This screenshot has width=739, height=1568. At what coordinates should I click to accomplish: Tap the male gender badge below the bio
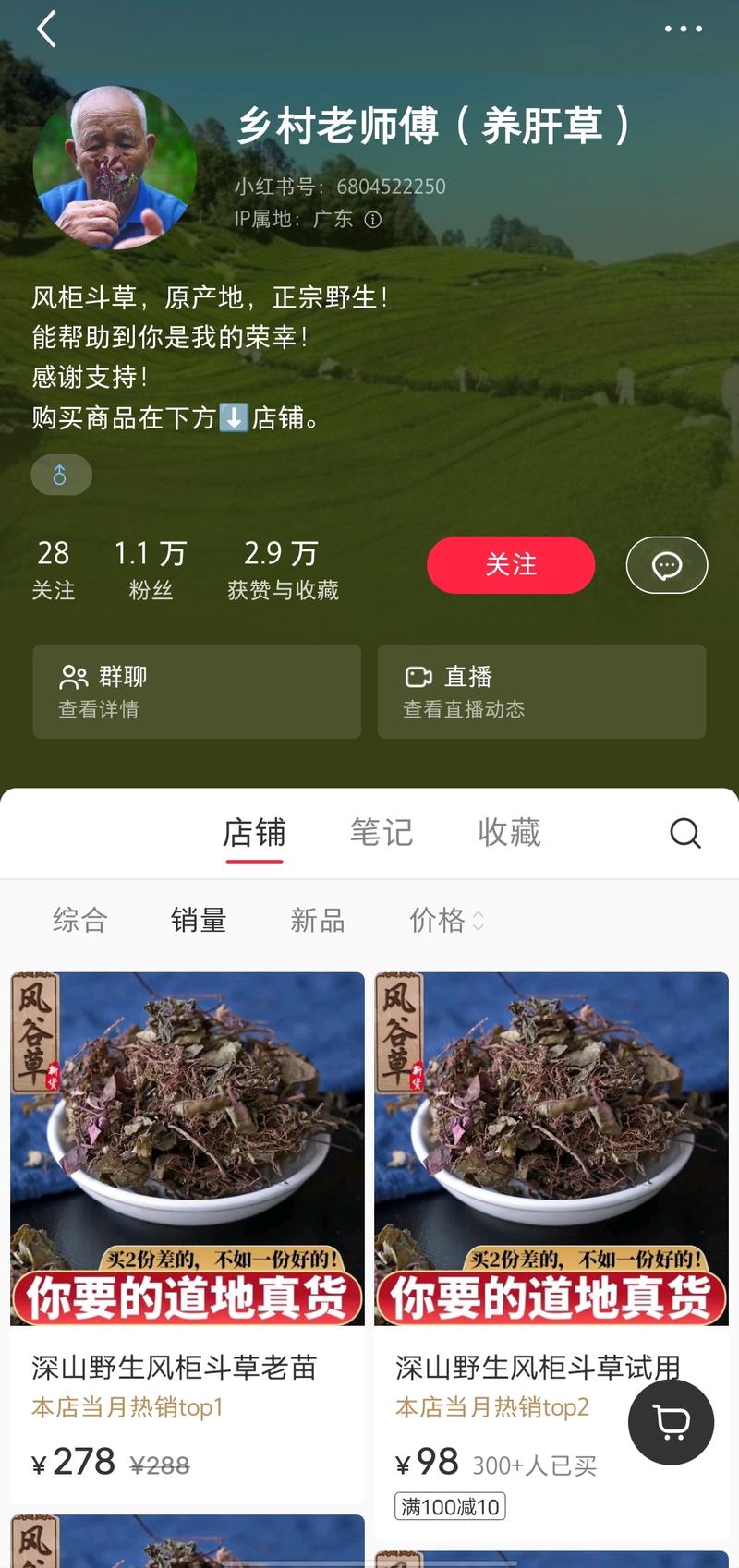click(61, 475)
